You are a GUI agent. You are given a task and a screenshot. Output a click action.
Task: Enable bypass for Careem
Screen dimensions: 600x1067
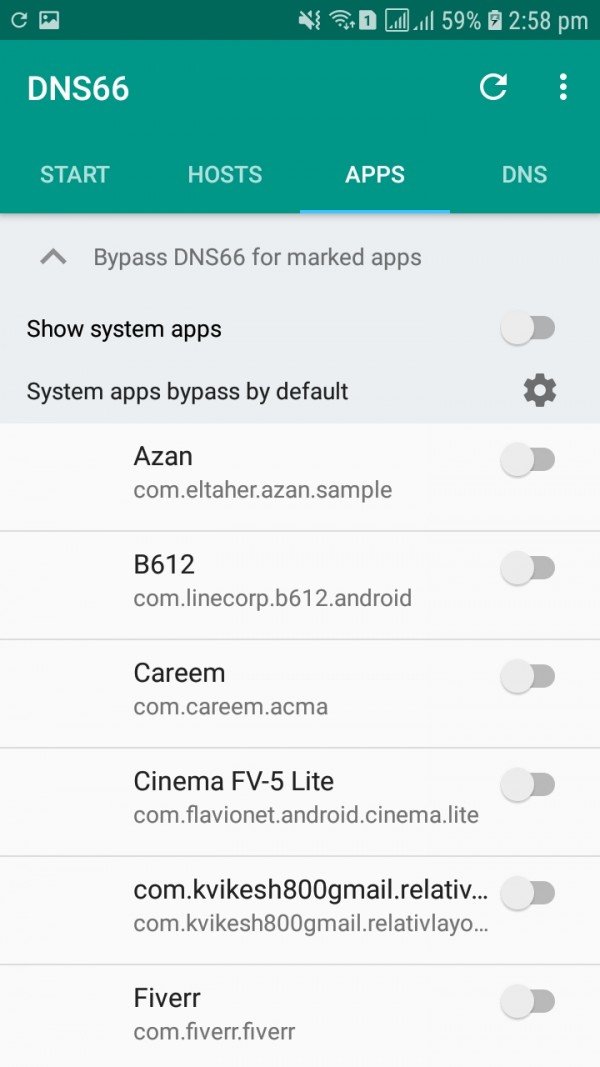coord(528,677)
